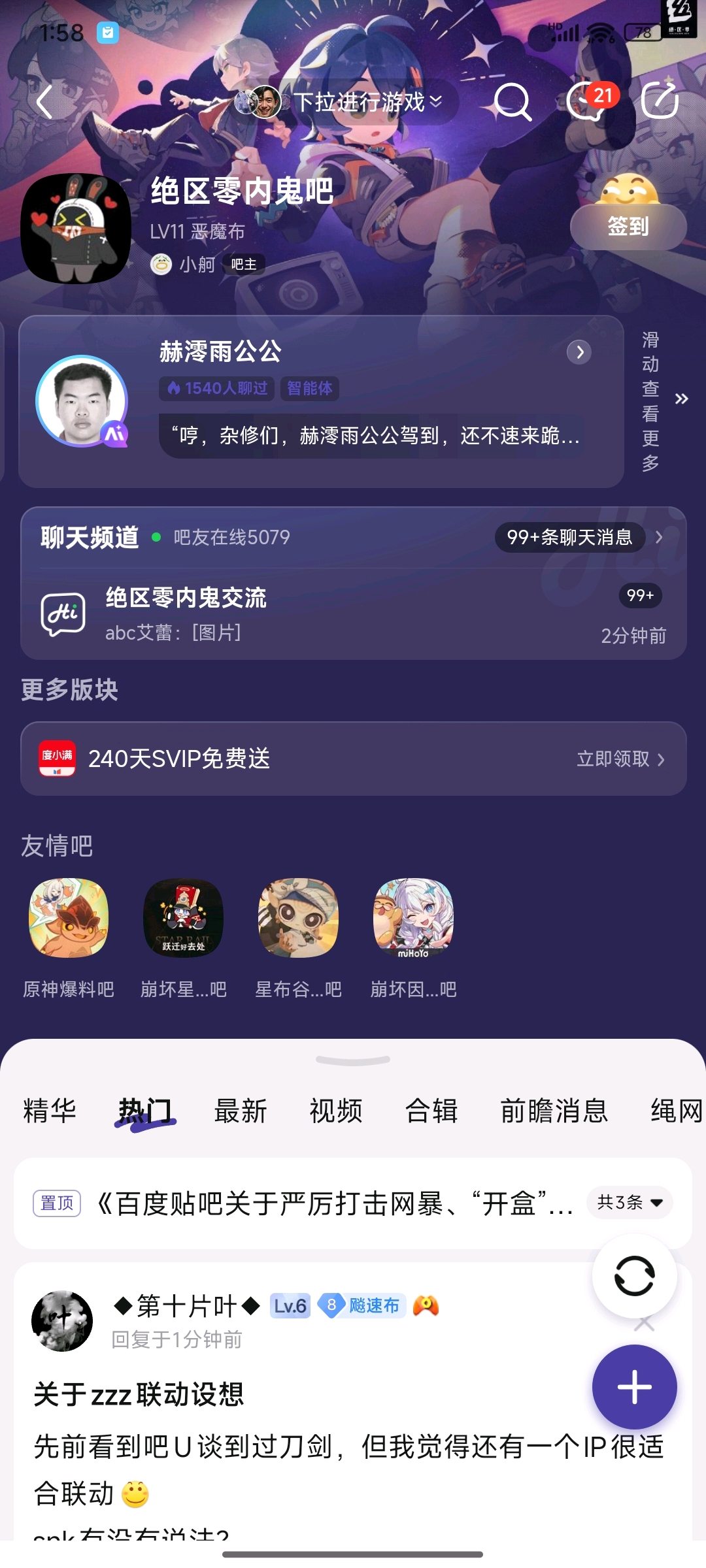
Task: Open 99+条聊天消息 in chat channel
Action: click(x=569, y=537)
